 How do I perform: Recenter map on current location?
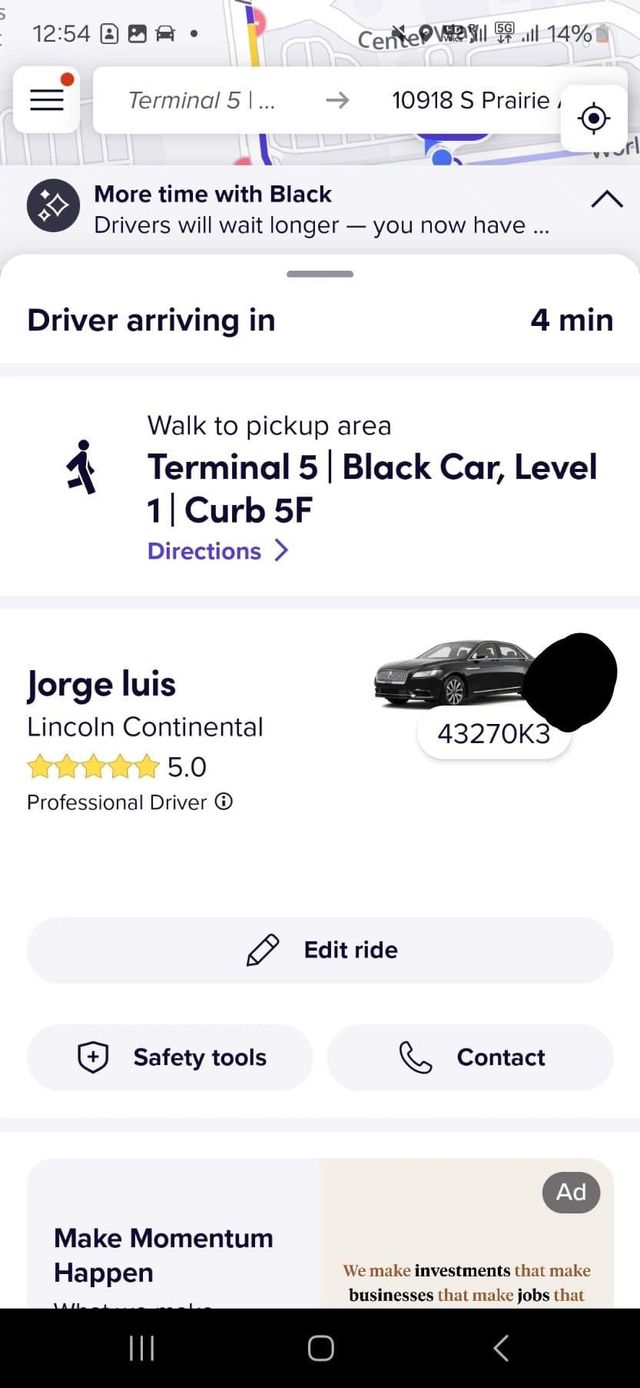594,118
